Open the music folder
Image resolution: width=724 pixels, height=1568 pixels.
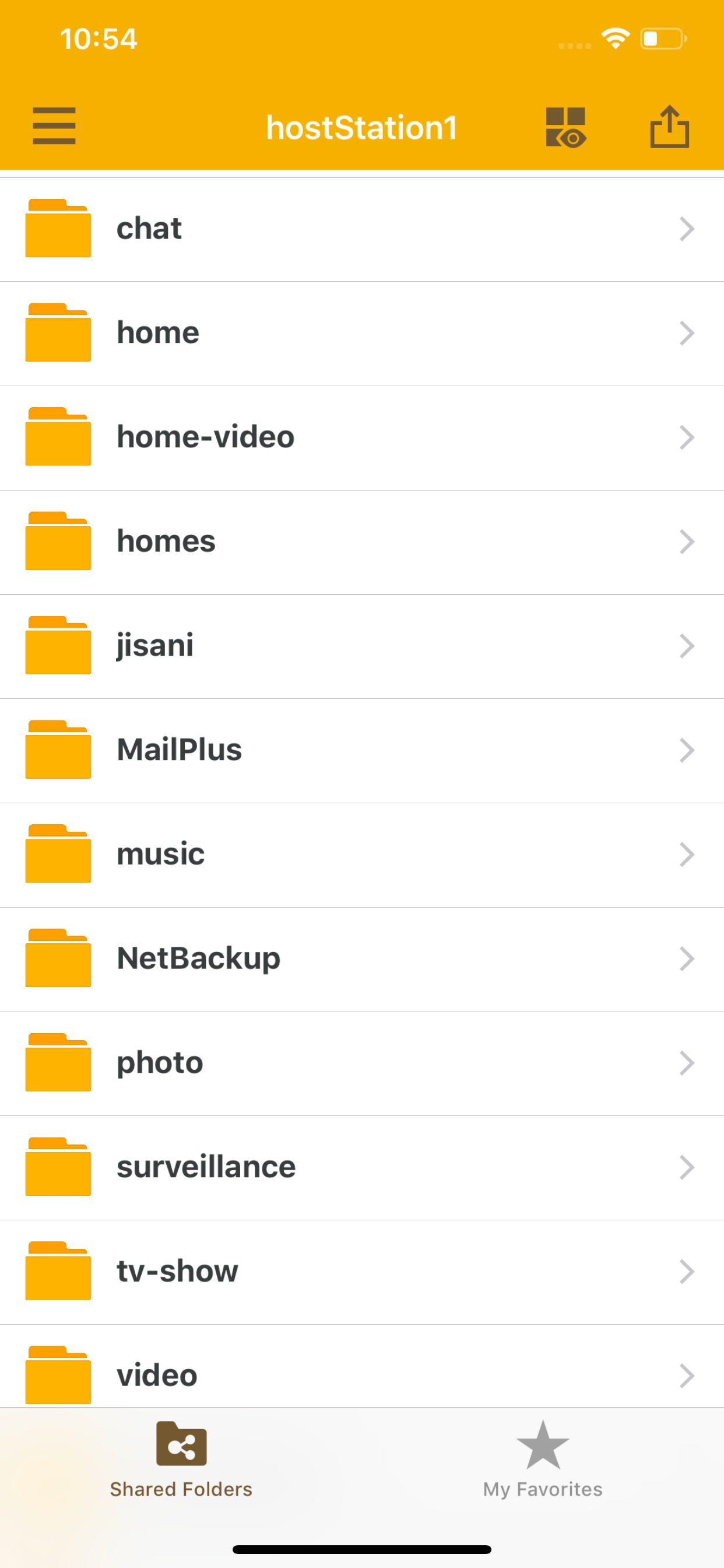[x=361, y=855]
